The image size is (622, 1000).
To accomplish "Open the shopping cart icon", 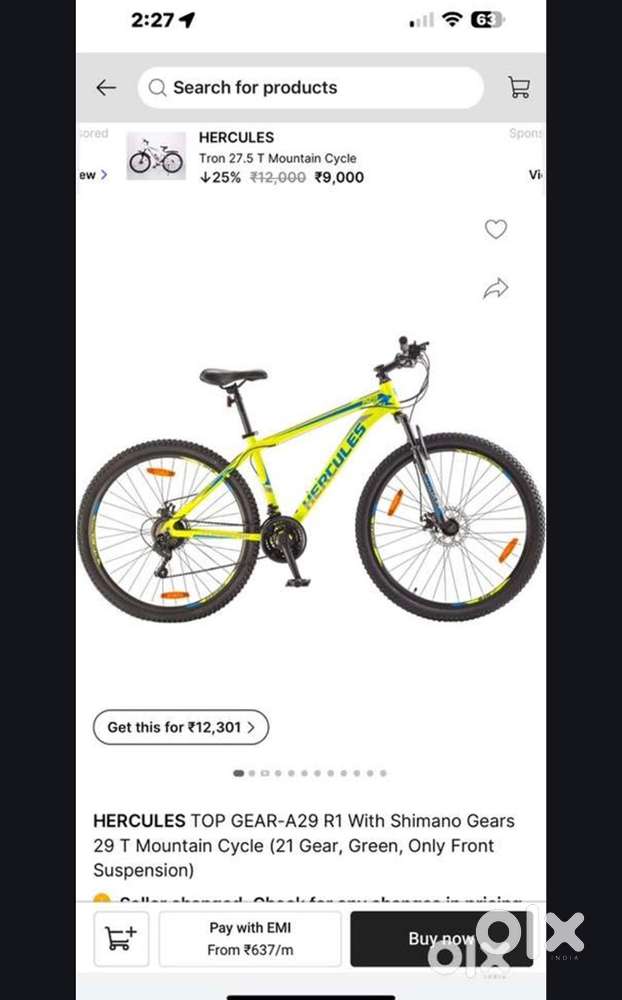I will [519, 88].
